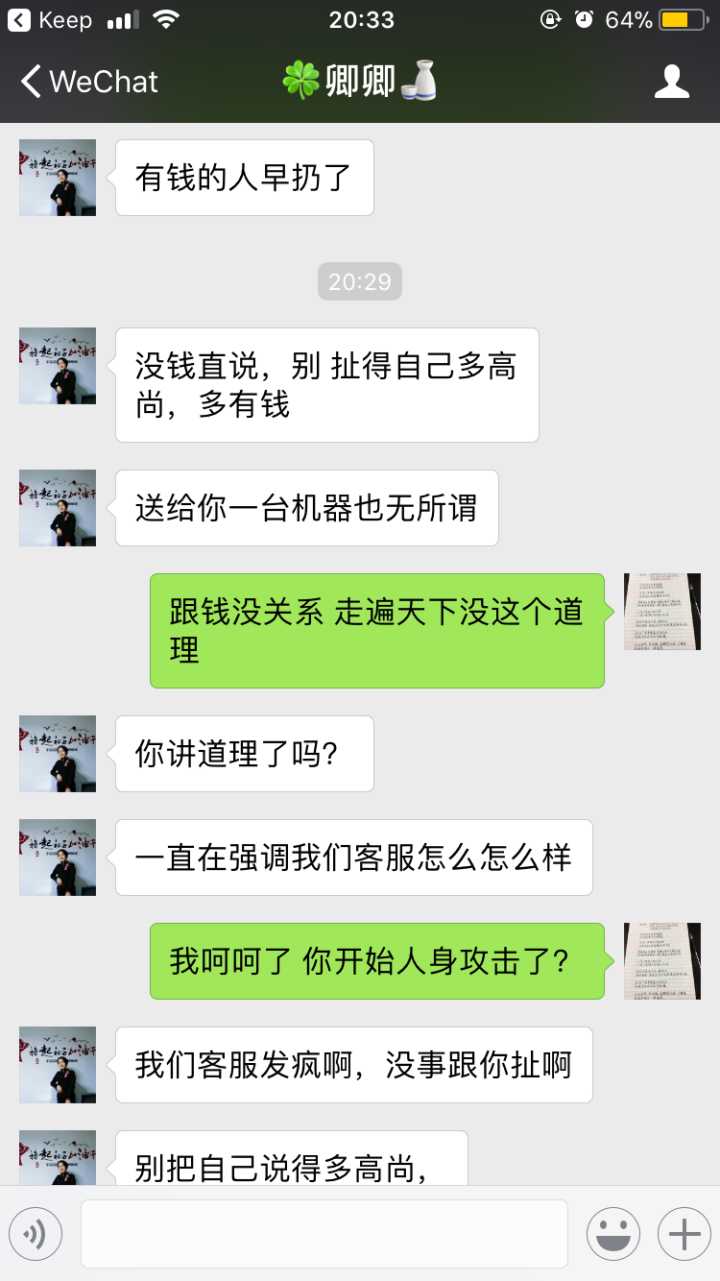View contact avatar next to 你讲道理了吗?
The image size is (720, 1281).
tap(58, 754)
